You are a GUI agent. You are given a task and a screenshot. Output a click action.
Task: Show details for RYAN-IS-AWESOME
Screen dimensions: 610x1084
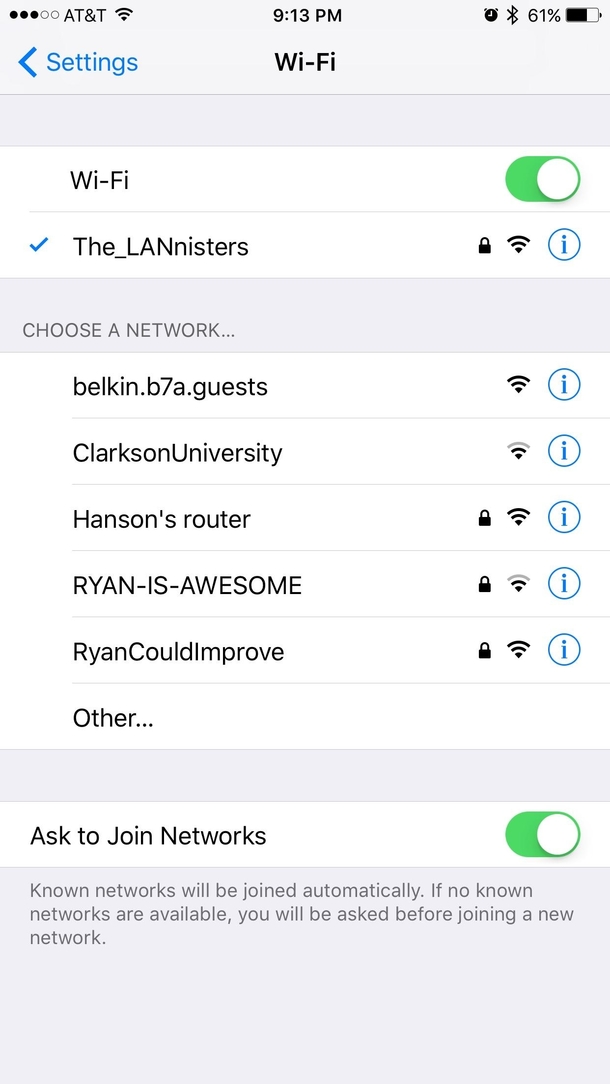tap(564, 583)
